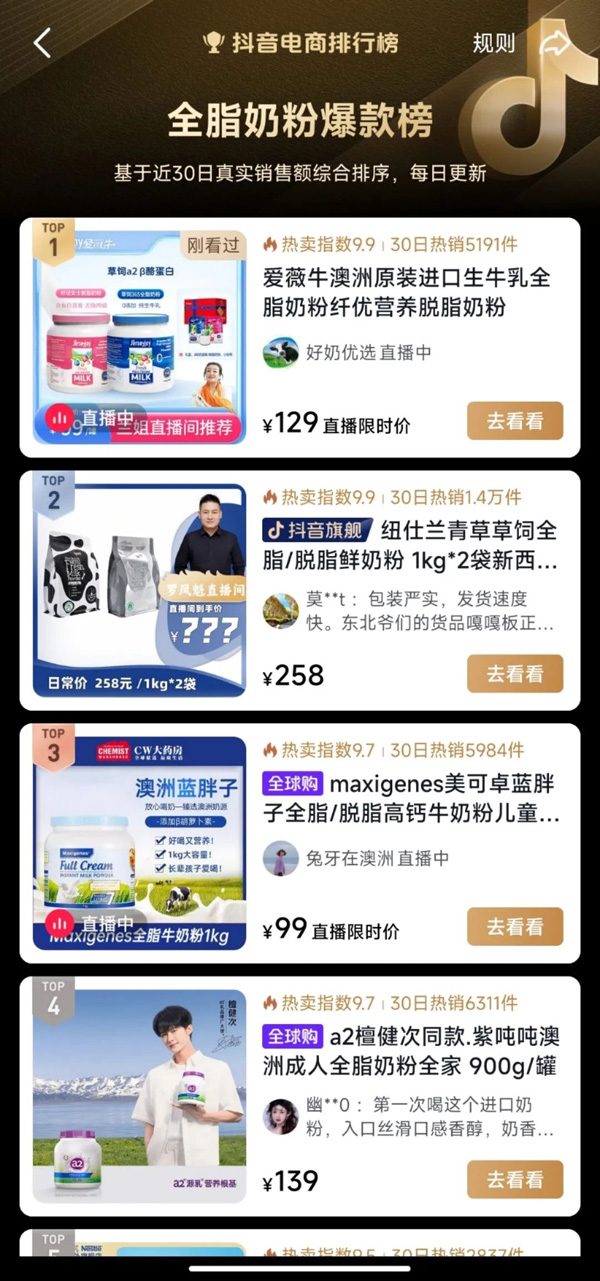Screen dimensions: 600x1281
Task: Share this ranking list
Action: click(555, 43)
